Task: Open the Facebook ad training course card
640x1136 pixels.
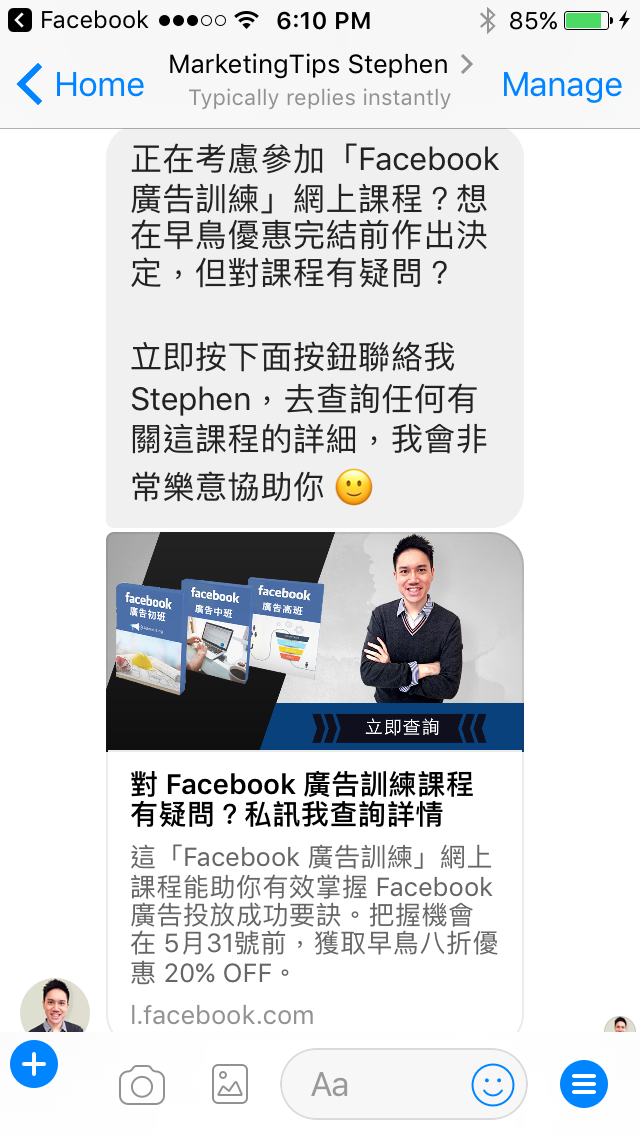Action: pyautogui.click(x=315, y=783)
